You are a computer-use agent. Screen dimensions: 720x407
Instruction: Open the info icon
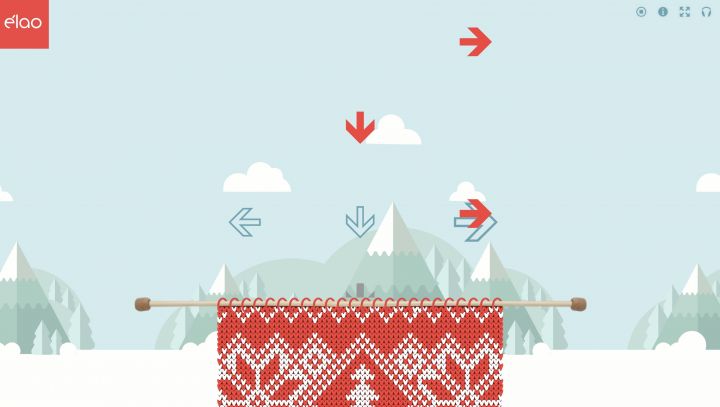click(x=663, y=12)
